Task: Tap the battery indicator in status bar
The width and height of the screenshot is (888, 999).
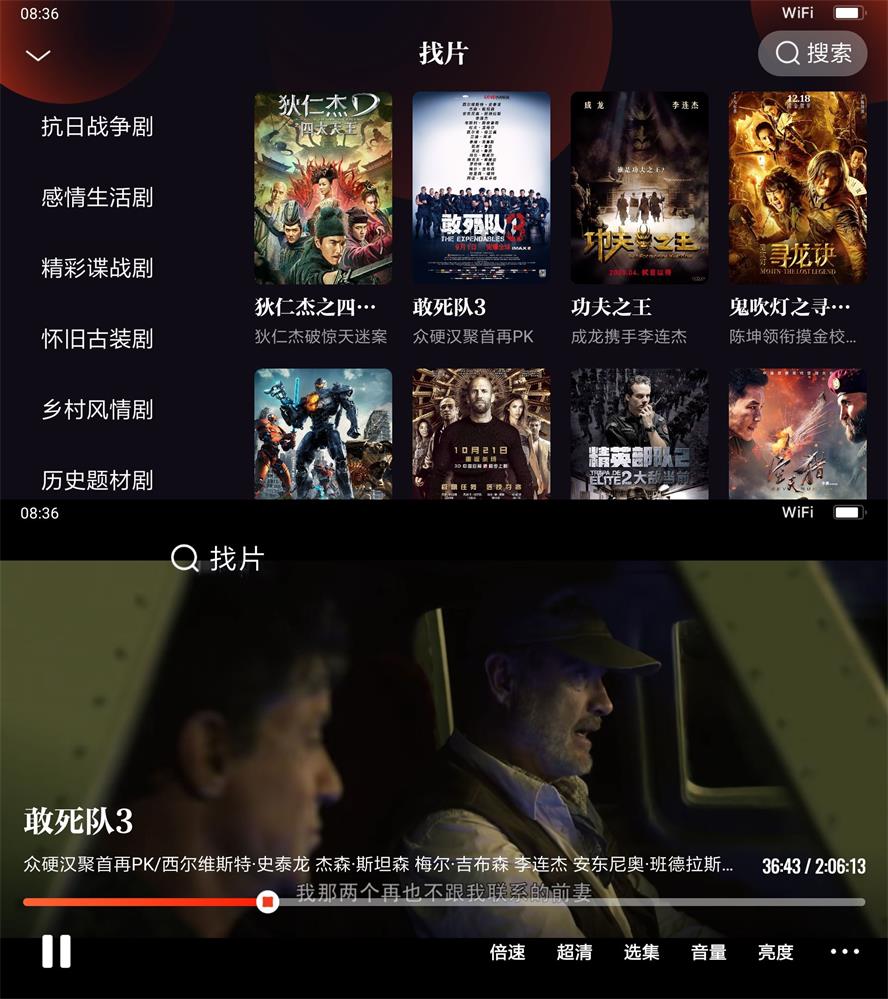Action: (850, 13)
